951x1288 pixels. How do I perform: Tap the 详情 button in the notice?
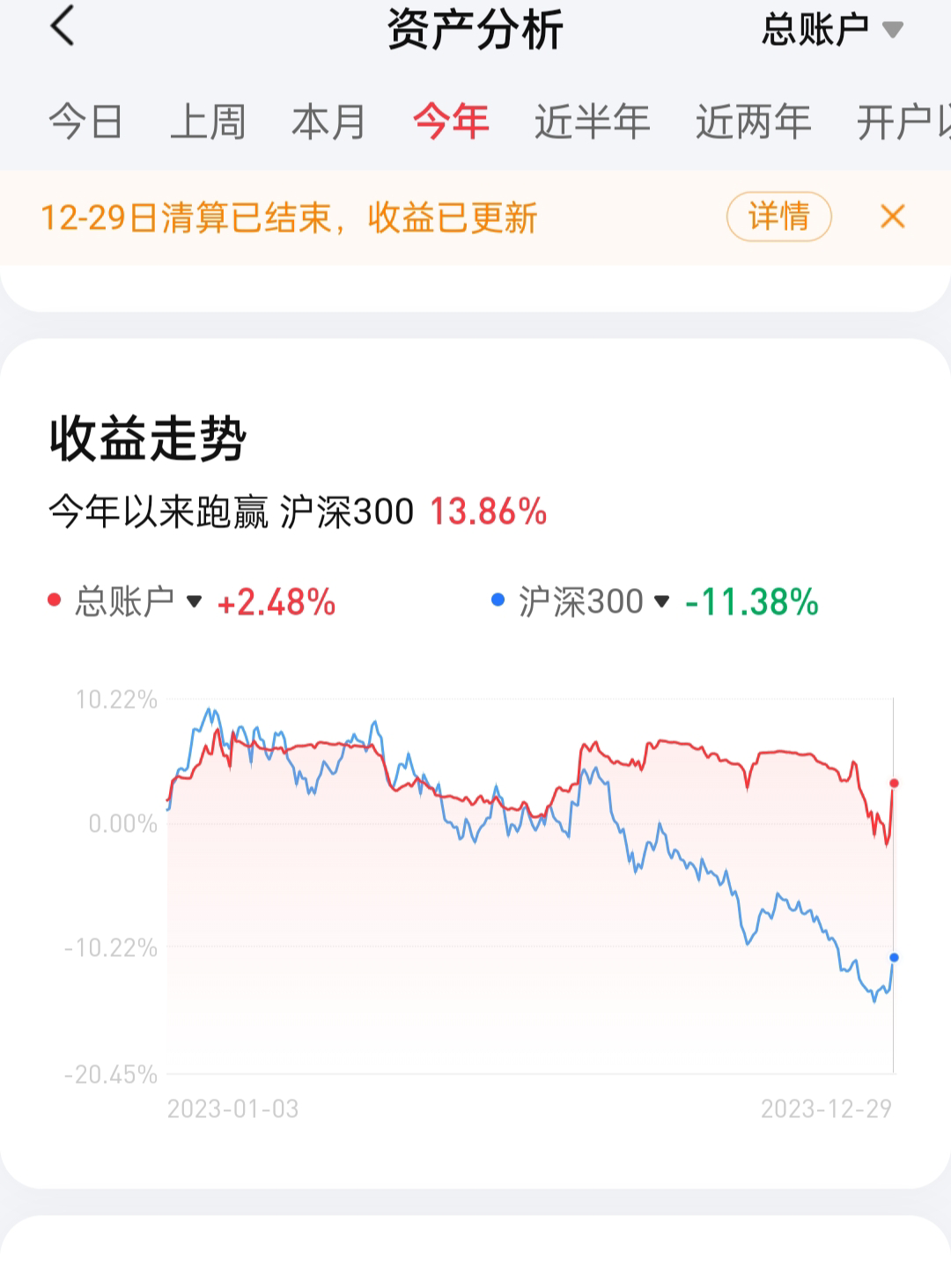coord(778,217)
